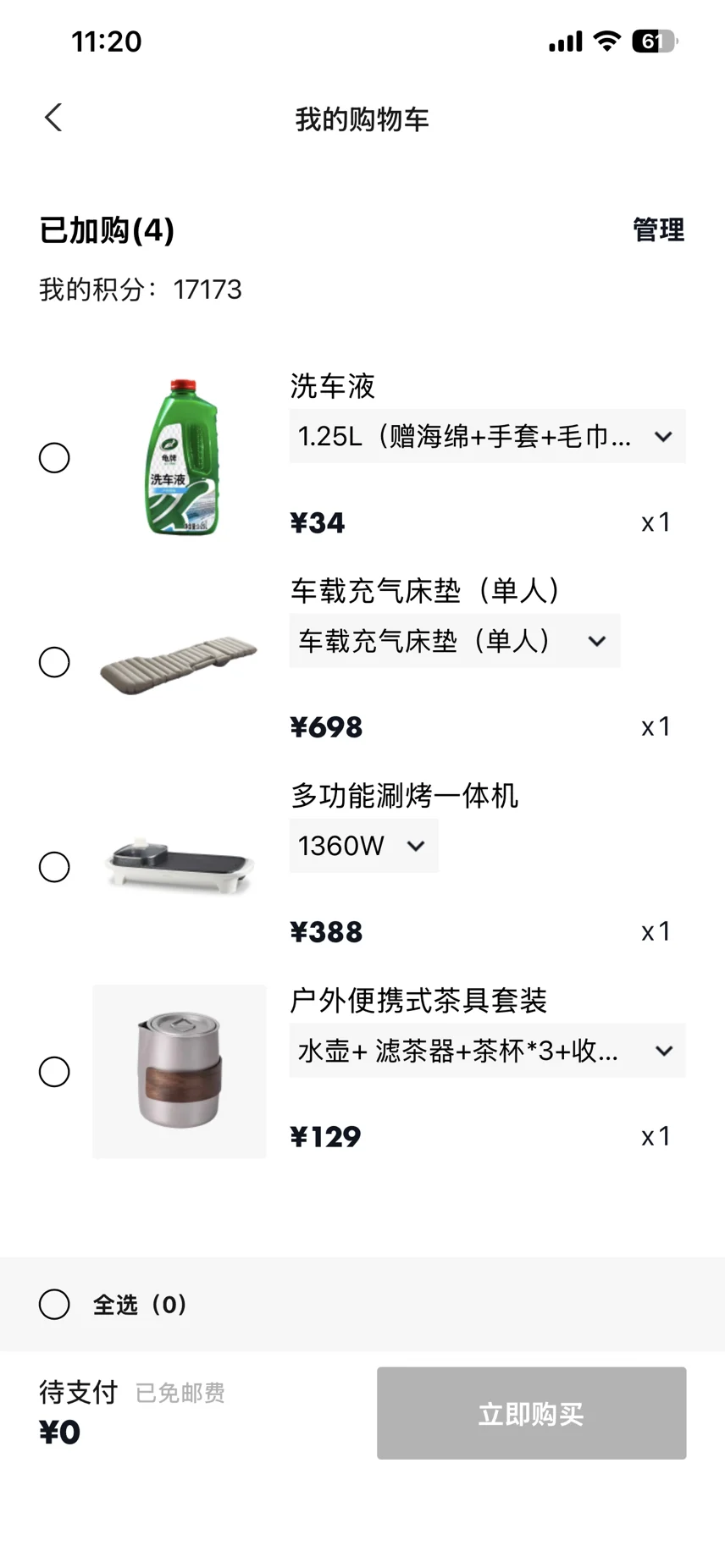Expand the 1.25L option dropdown for 洗车液
The width and height of the screenshot is (725, 1568).
487,437
